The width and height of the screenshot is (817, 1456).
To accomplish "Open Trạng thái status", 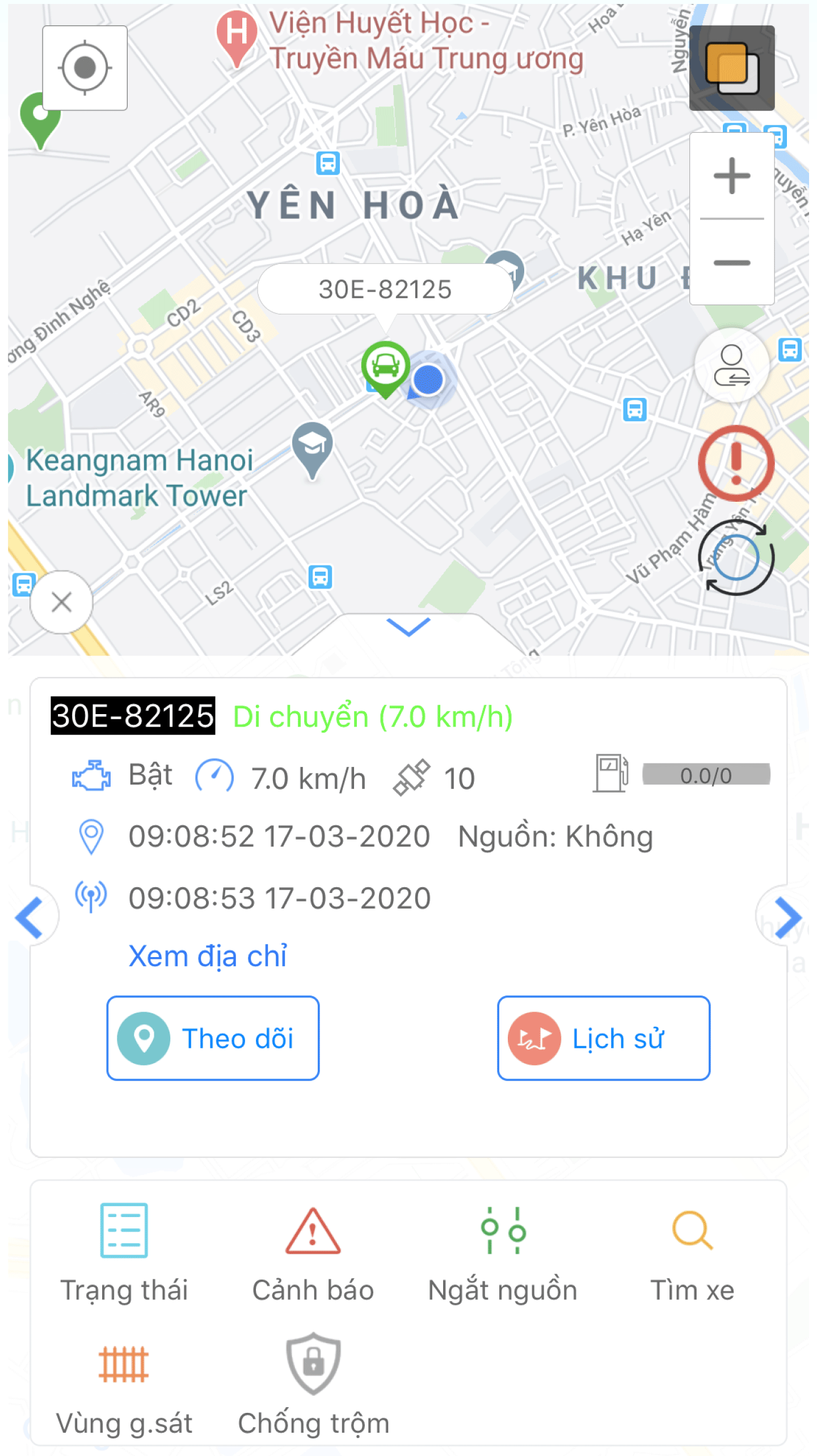I will point(124,1254).
